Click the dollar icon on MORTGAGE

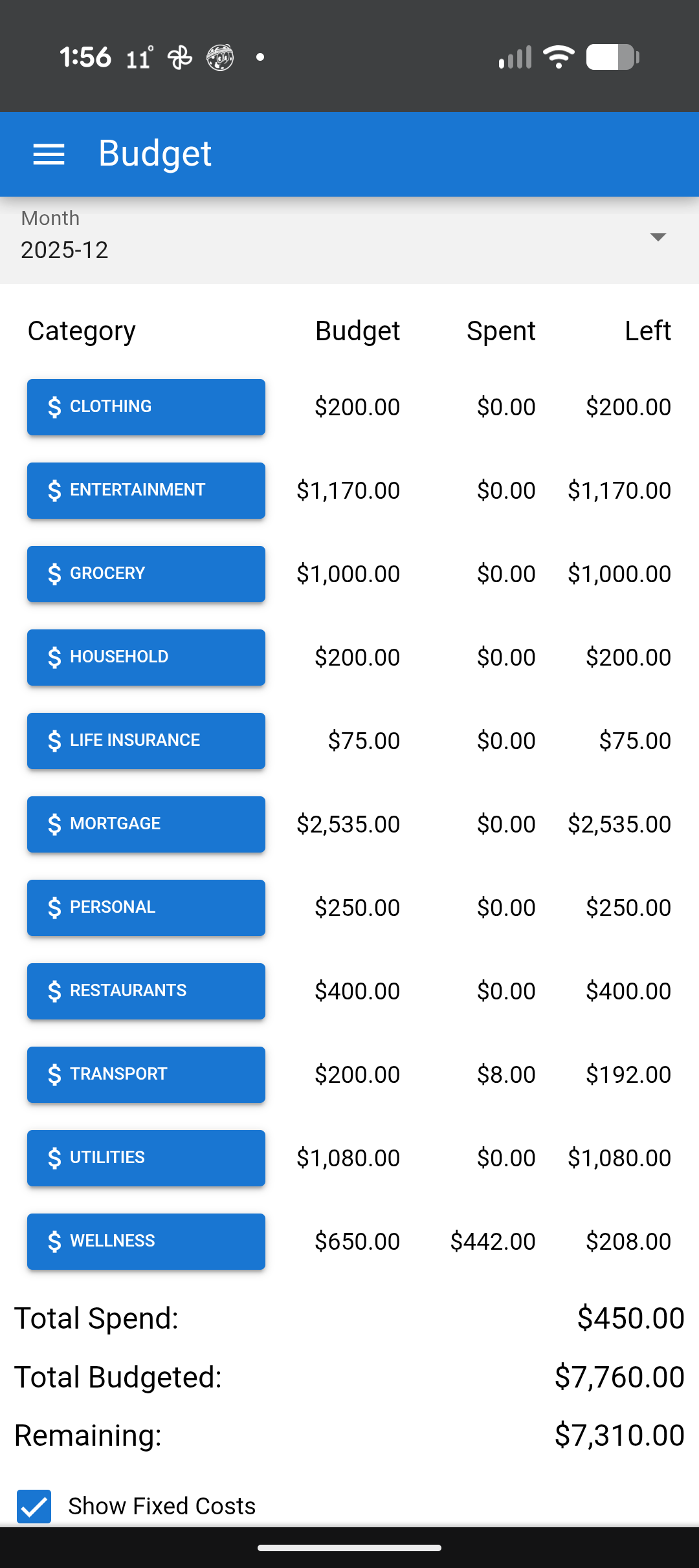[54, 824]
